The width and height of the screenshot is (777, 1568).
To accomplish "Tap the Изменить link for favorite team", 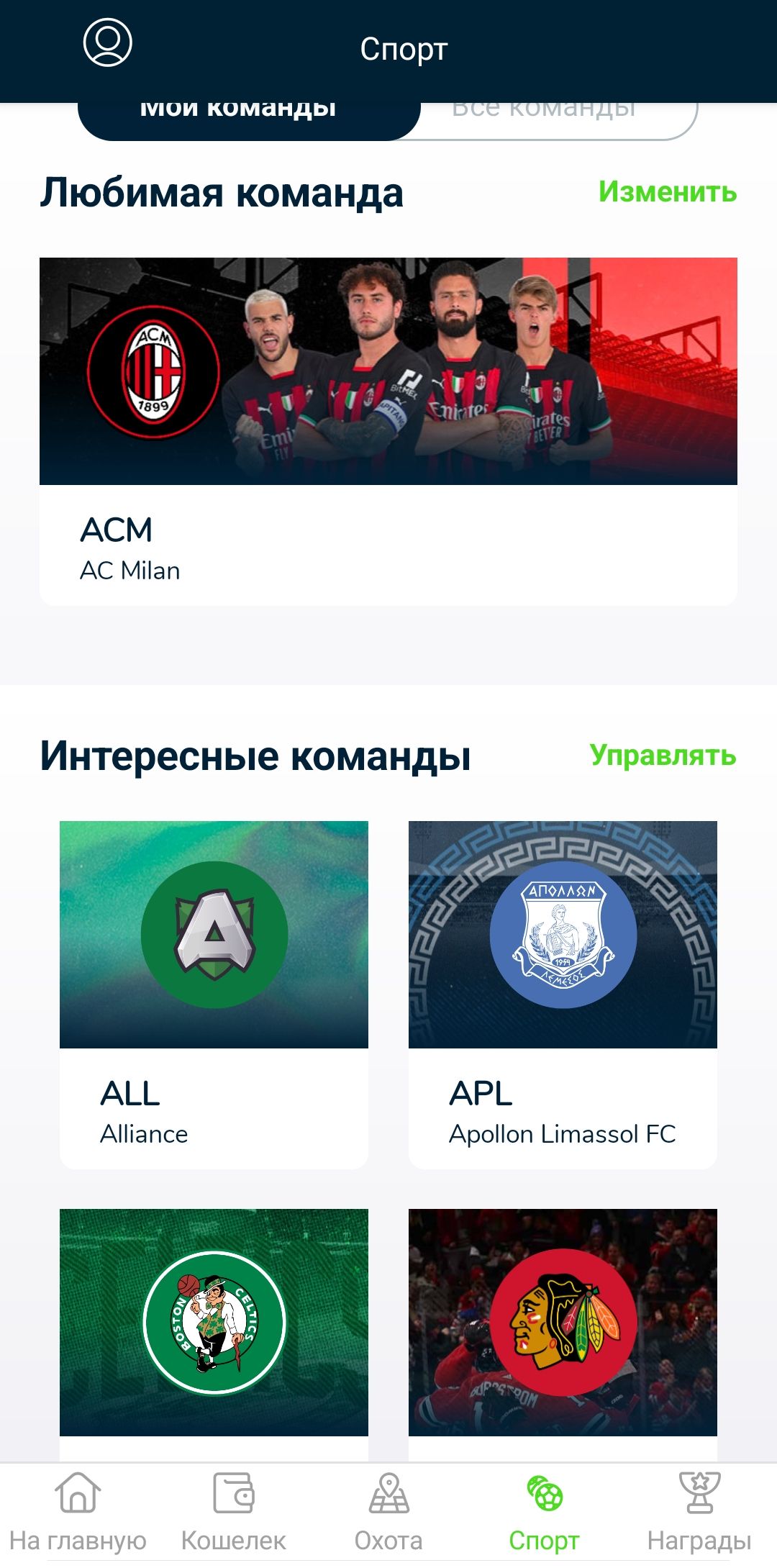I will pos(665,192).
